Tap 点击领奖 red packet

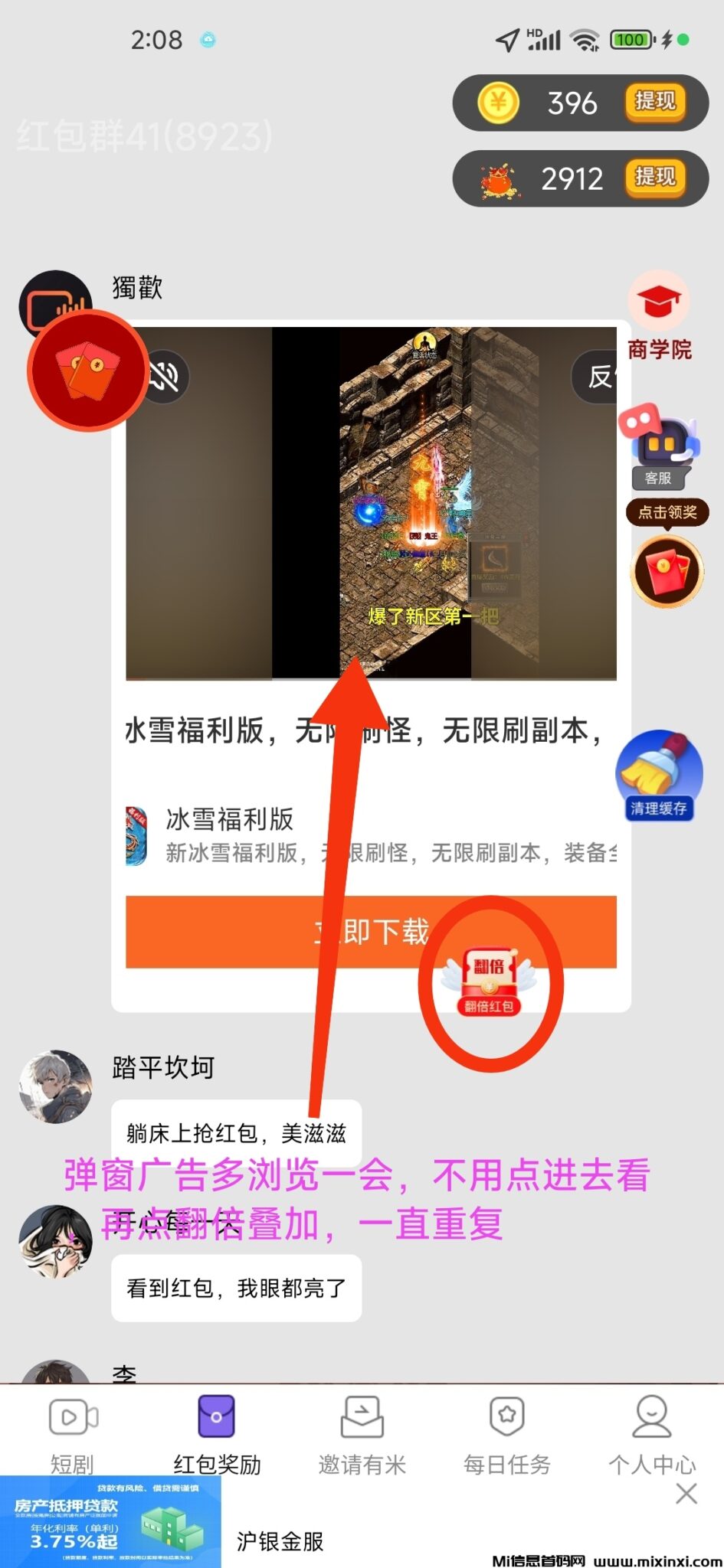[x=667, y=570]
